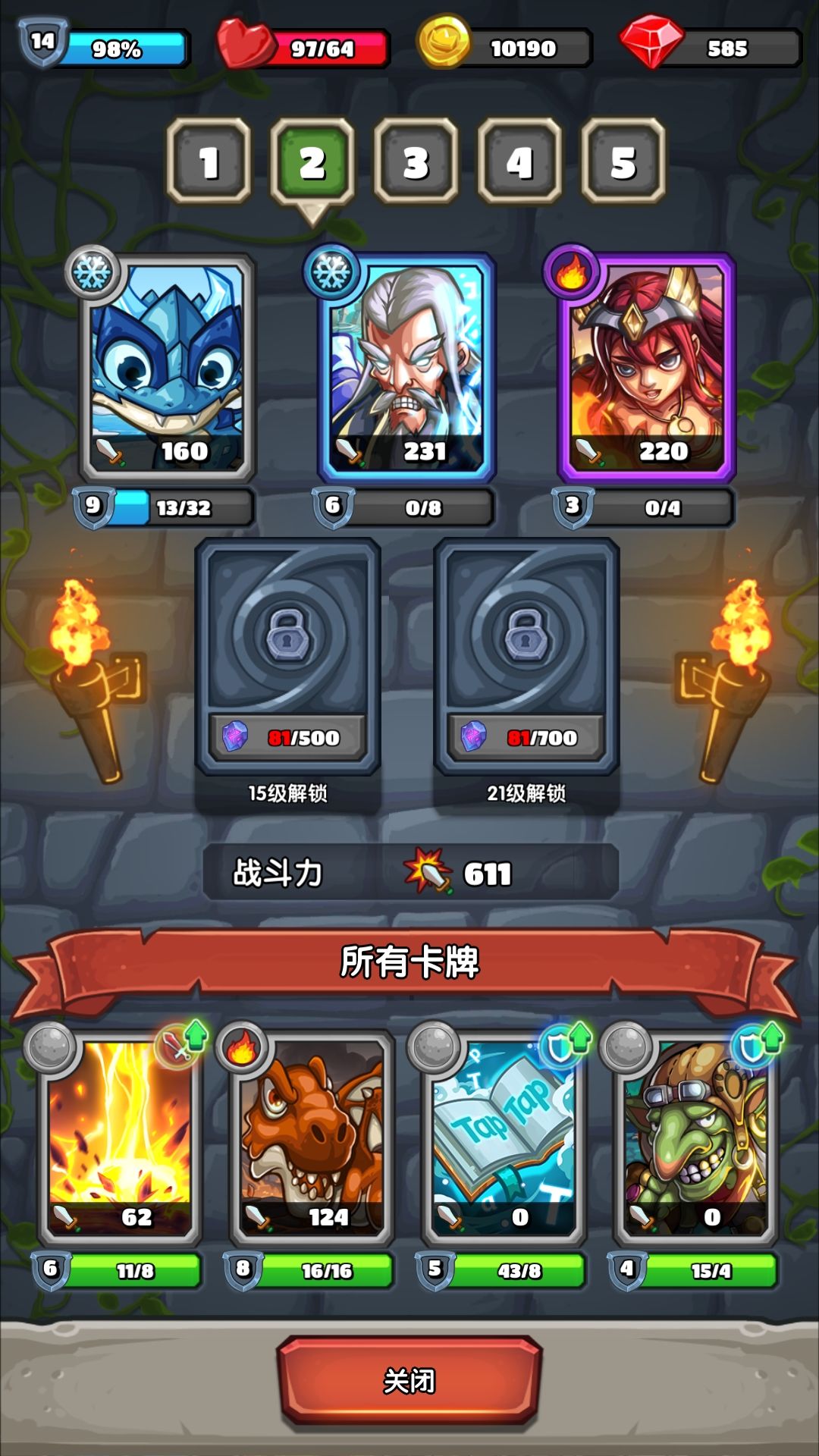
Task: Close the card deck screen
Action: (409, 1380)
